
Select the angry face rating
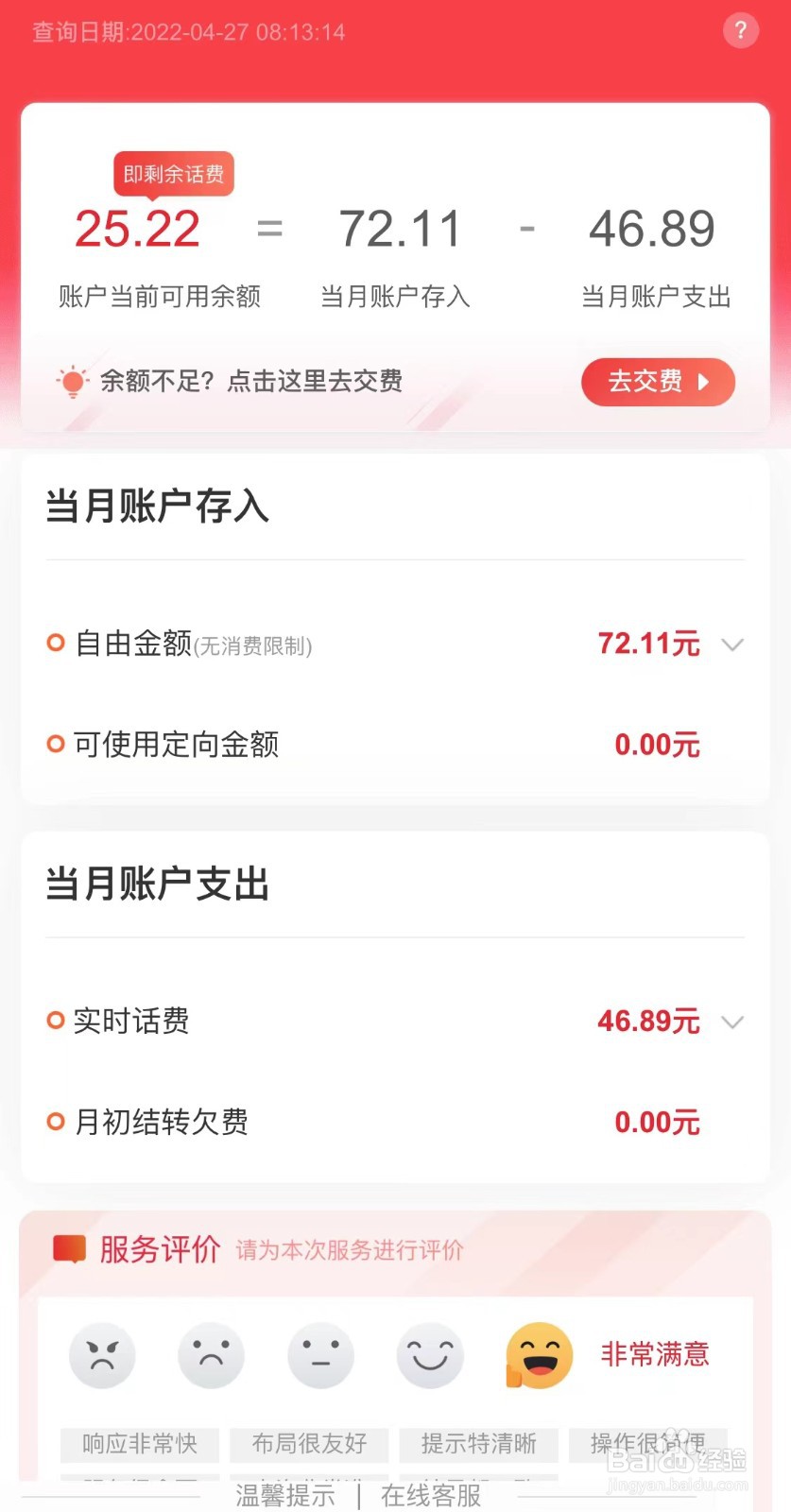click(x=102, y=1355)
